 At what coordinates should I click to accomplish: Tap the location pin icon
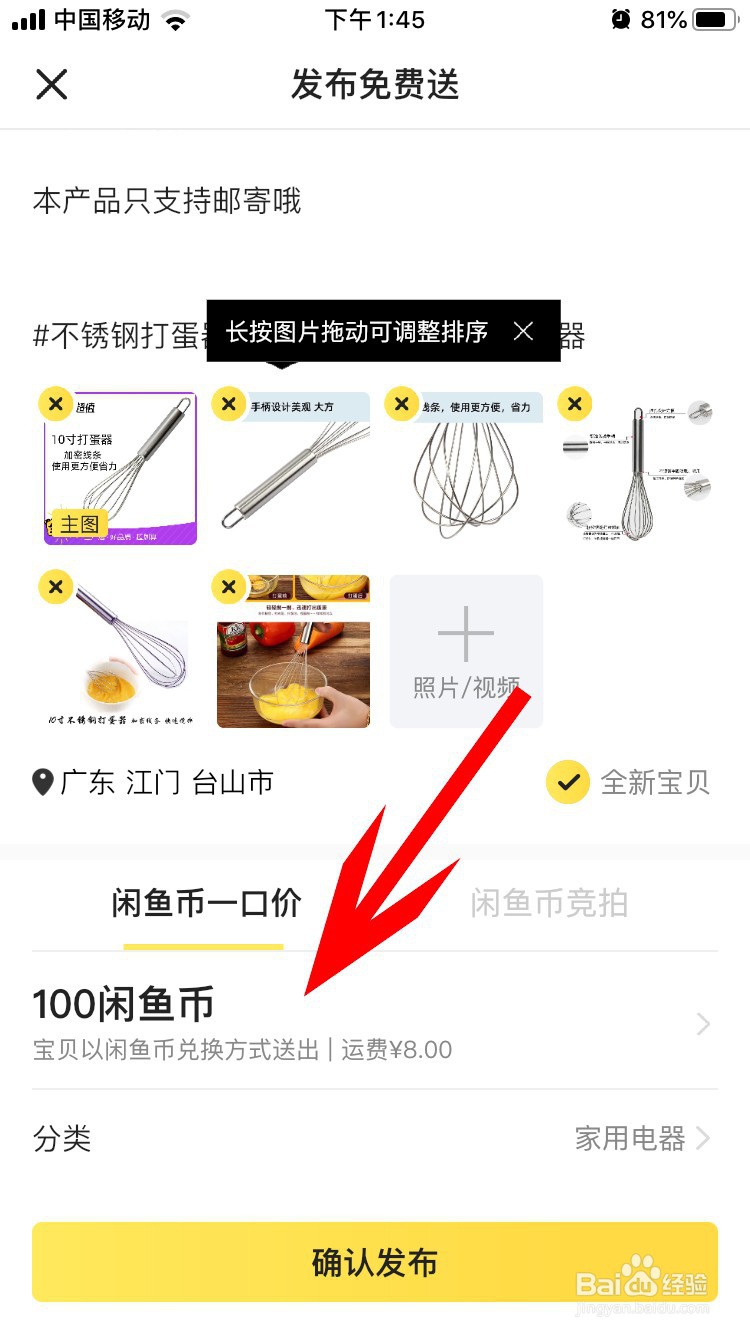pos(41,781)
